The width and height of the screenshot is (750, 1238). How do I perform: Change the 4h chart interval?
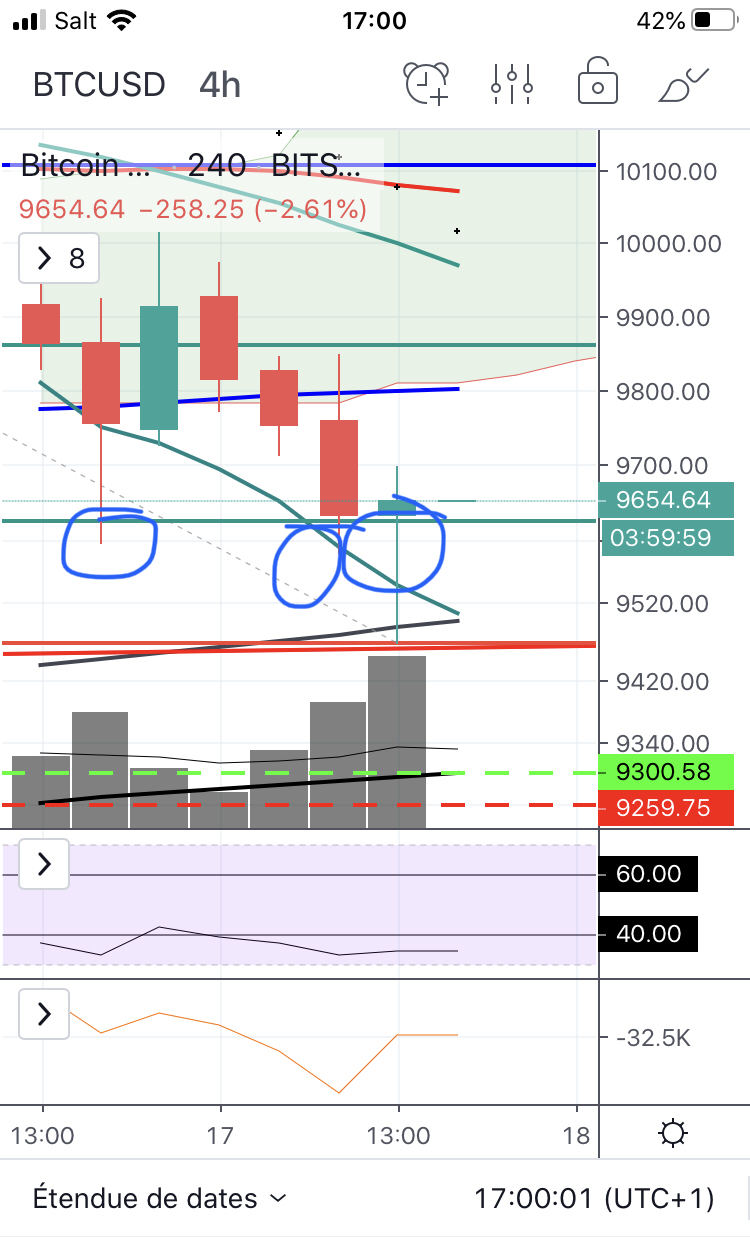coord(219,84)
